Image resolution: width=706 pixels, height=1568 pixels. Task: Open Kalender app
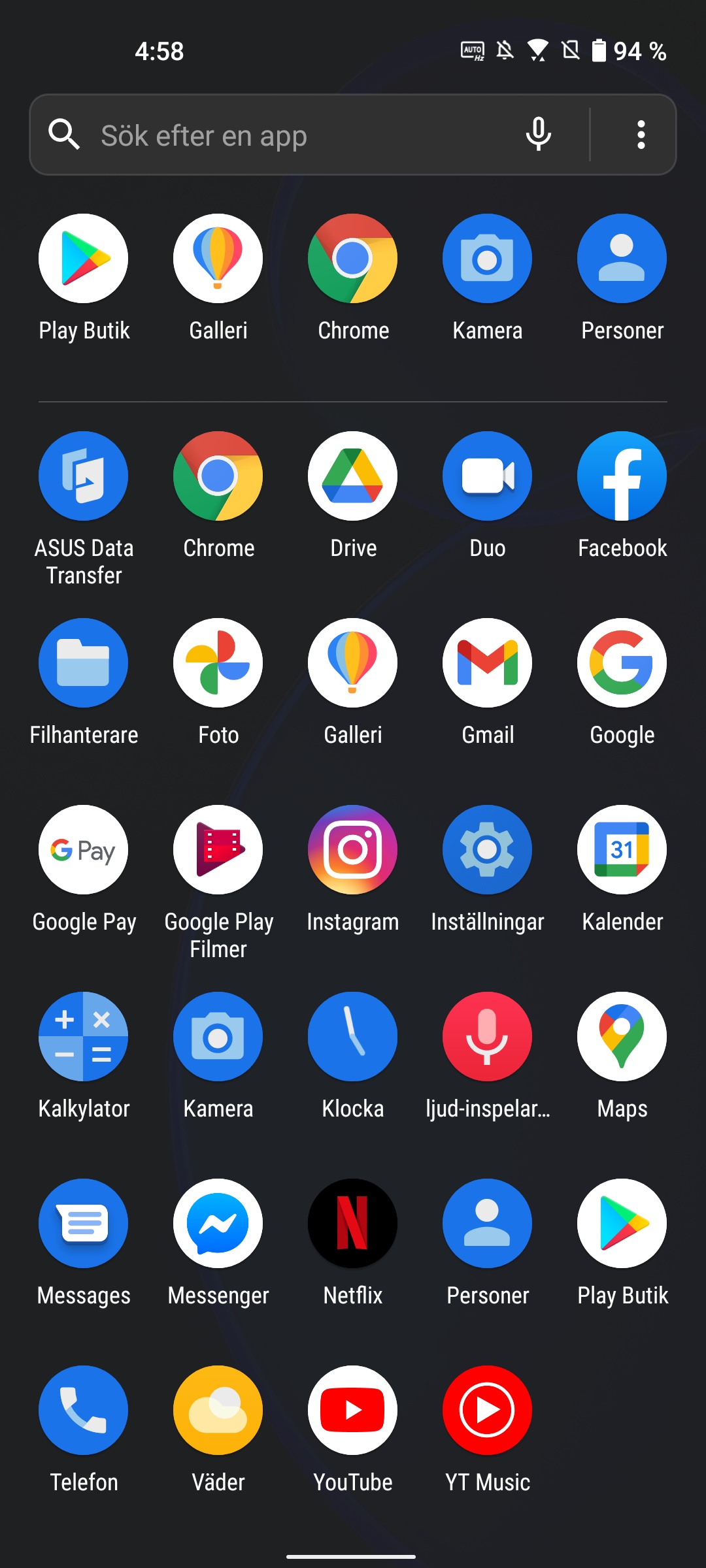[622, 850]
